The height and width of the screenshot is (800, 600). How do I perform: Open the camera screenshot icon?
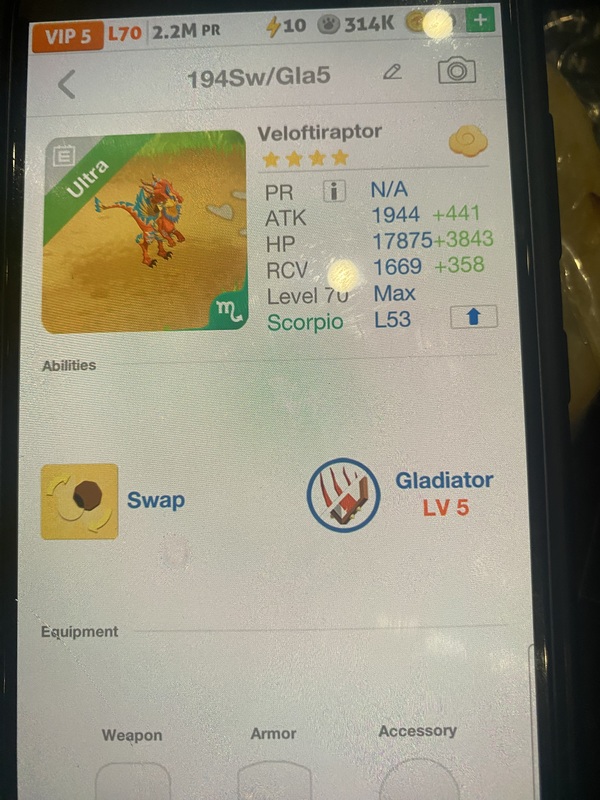456,71
